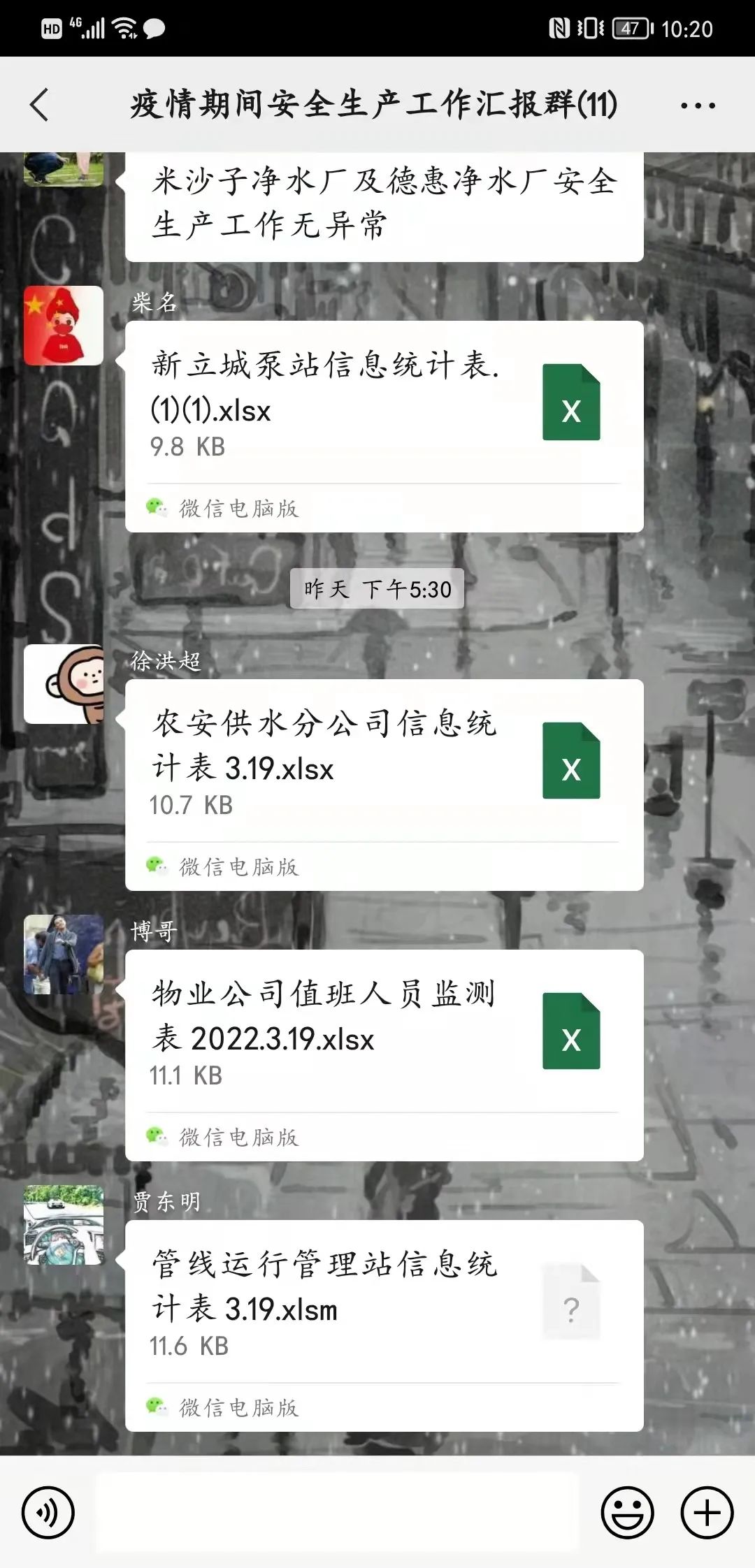Switch to voice message input
Image resolution: width=755 pixels, height=1568 pixels.
point(48,1513)
